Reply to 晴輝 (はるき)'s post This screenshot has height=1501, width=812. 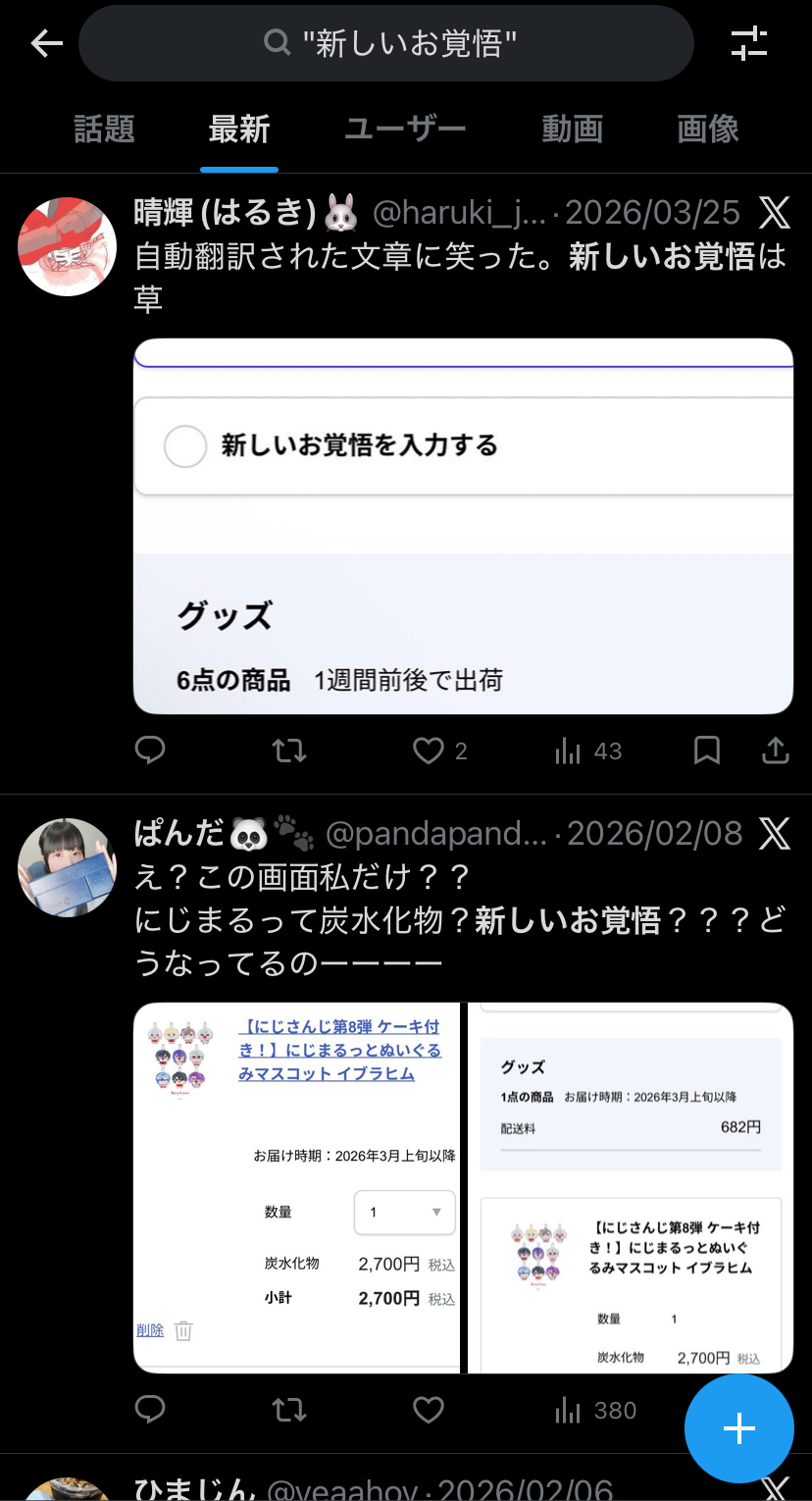point(150,750)
